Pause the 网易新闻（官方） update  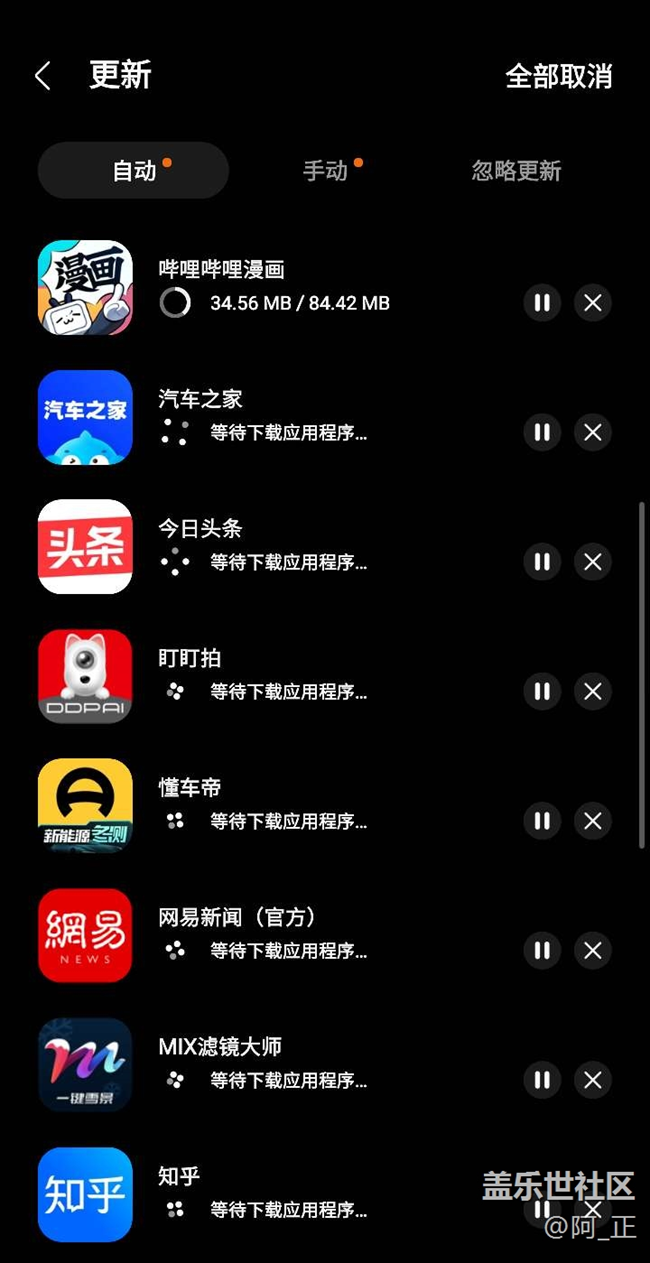[542, 950]
